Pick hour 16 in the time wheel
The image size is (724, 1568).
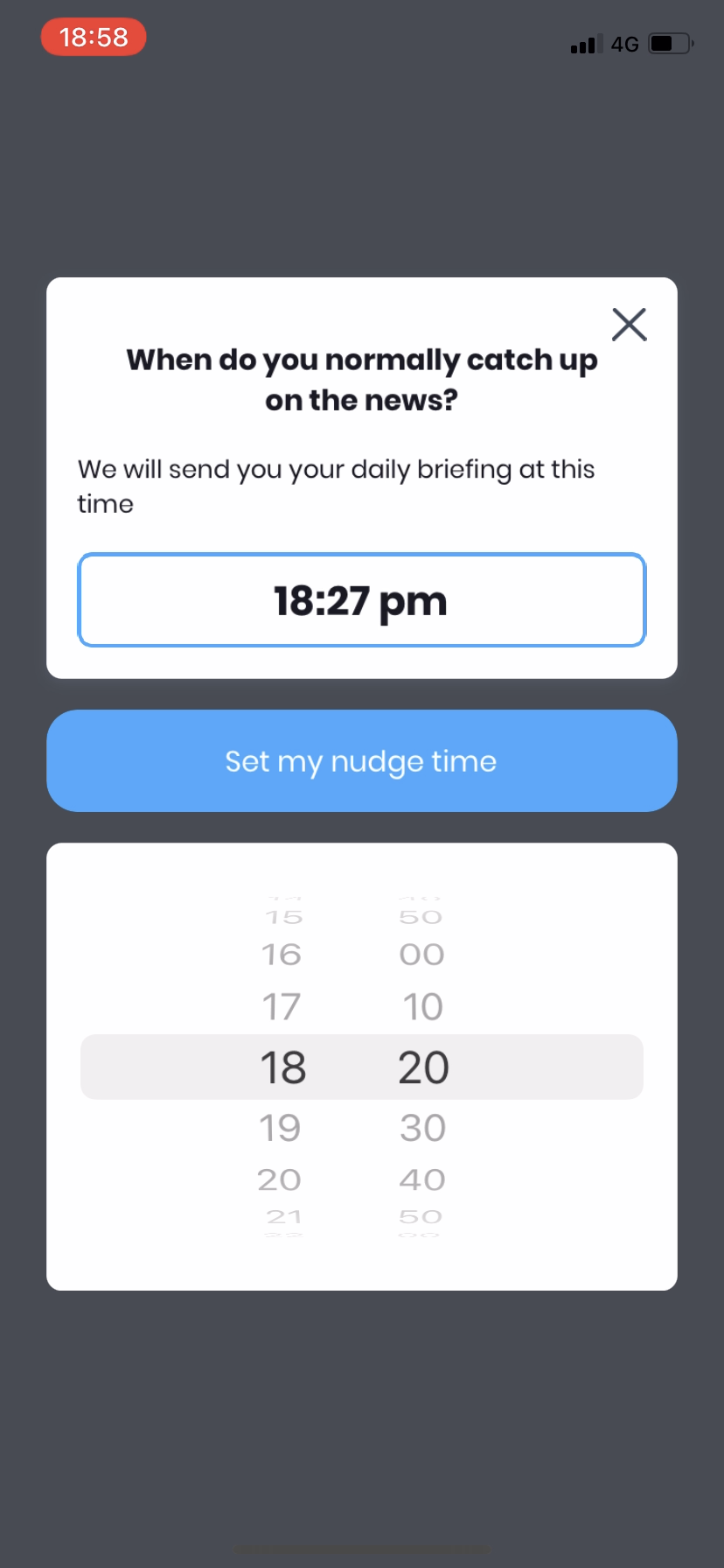click(x=282, y=955)
